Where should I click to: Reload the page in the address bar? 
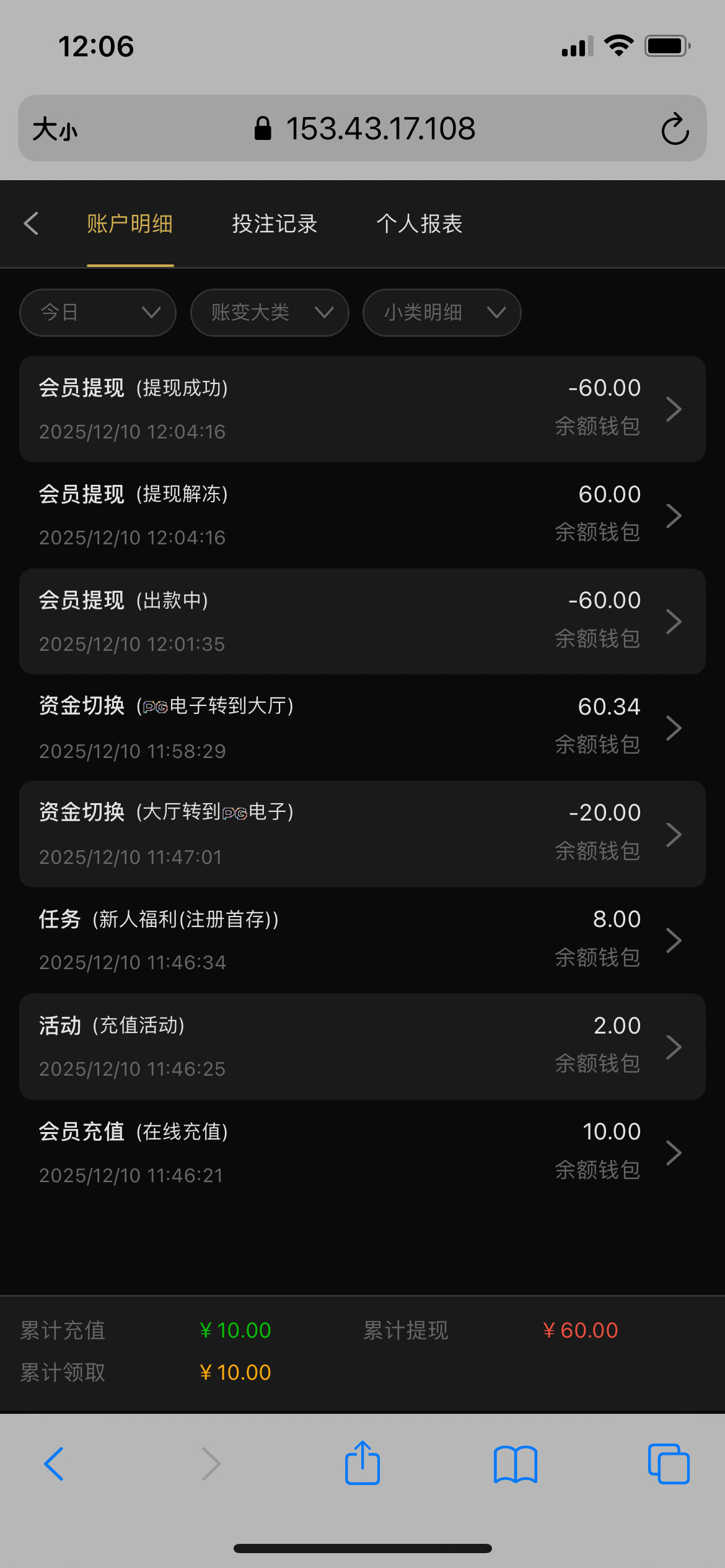point(675,129)
